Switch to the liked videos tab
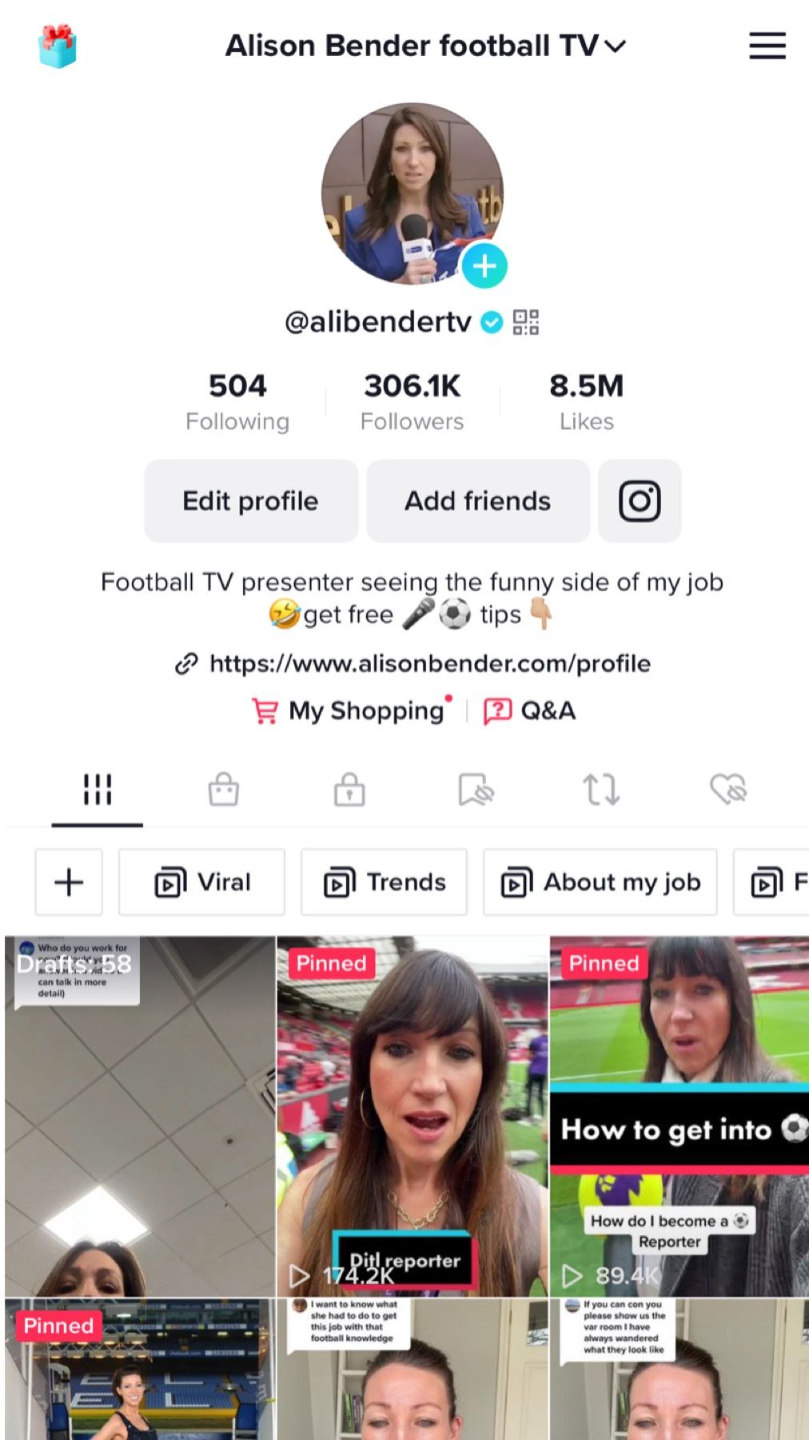Screen dimensions: 809x1440 pyautogui.click(x=729, y=790)
